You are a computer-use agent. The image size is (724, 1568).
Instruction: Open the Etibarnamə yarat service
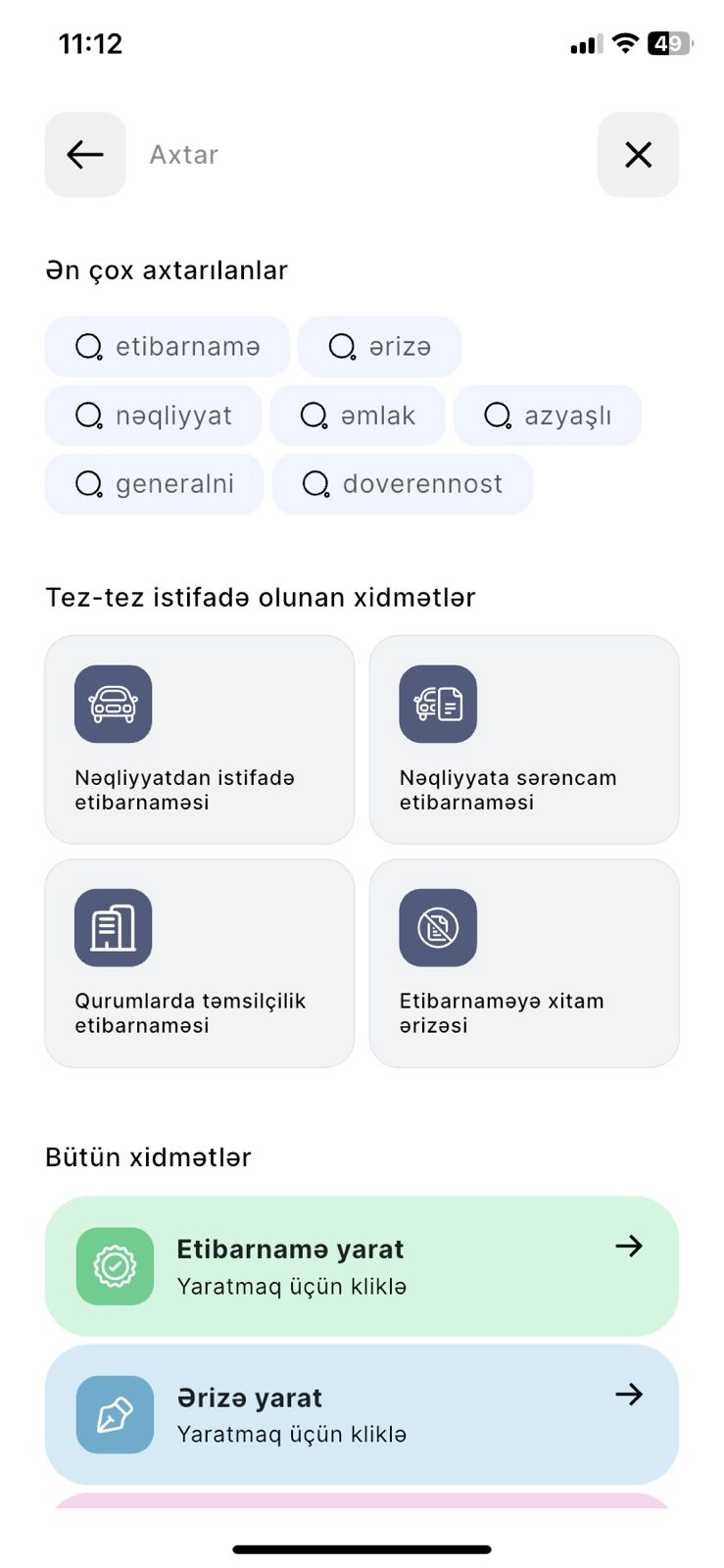[x=362, y=1266]
